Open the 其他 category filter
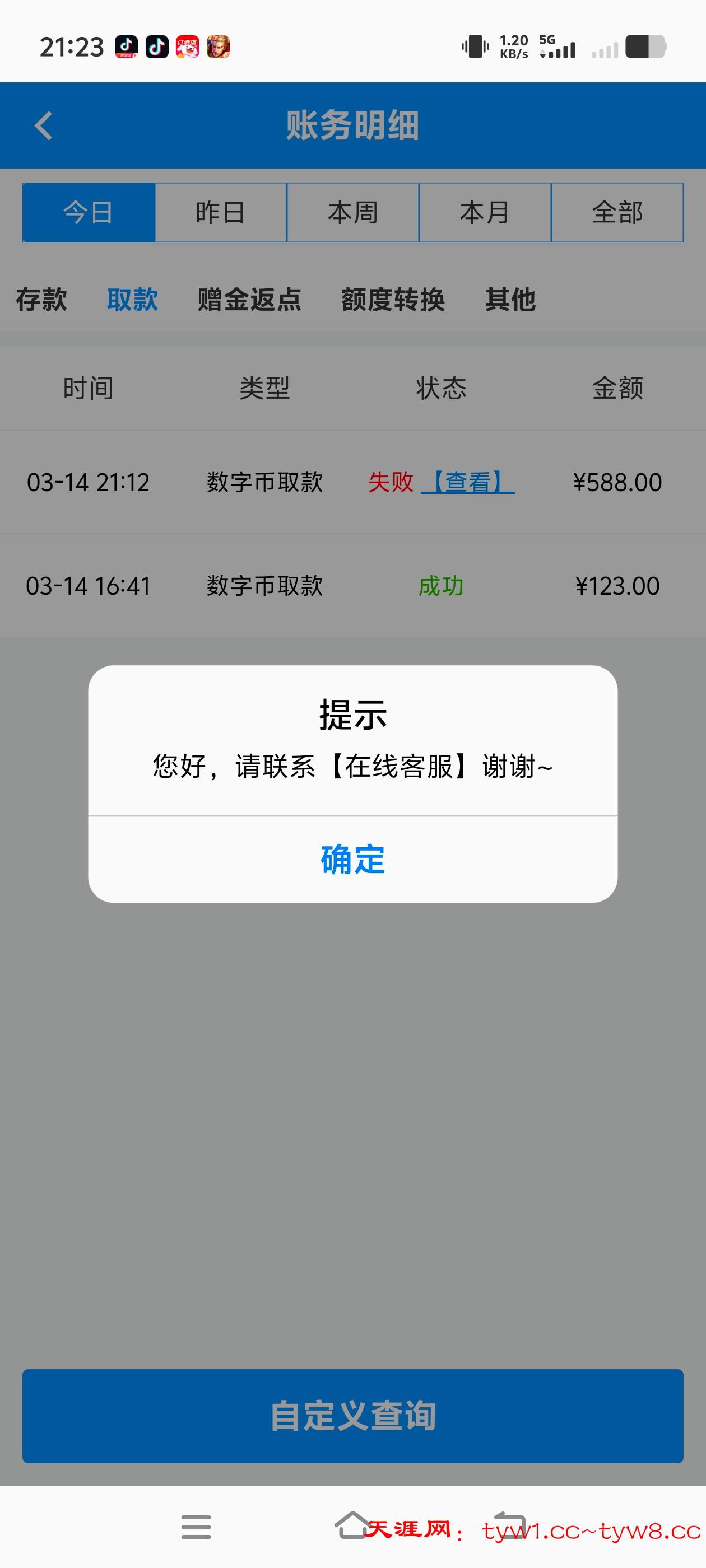The image size is (706, 1568). pos(510,300)
